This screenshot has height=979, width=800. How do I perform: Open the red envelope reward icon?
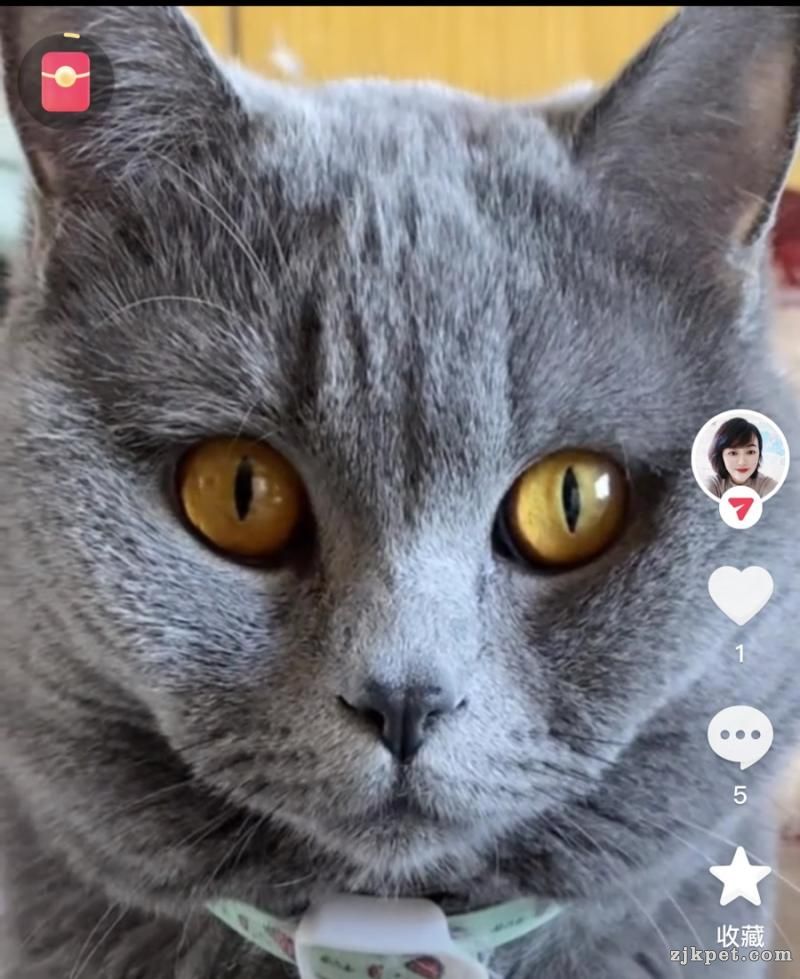[x=65, y=80]
